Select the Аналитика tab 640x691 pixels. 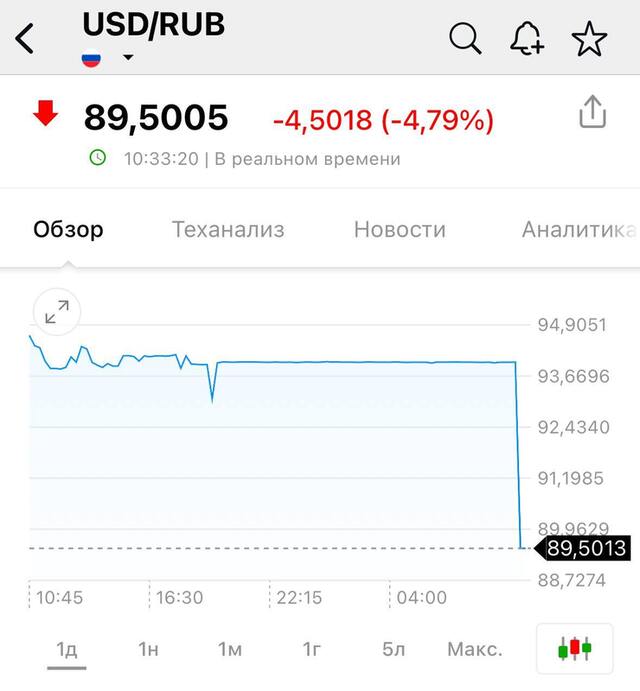point(578,230)
